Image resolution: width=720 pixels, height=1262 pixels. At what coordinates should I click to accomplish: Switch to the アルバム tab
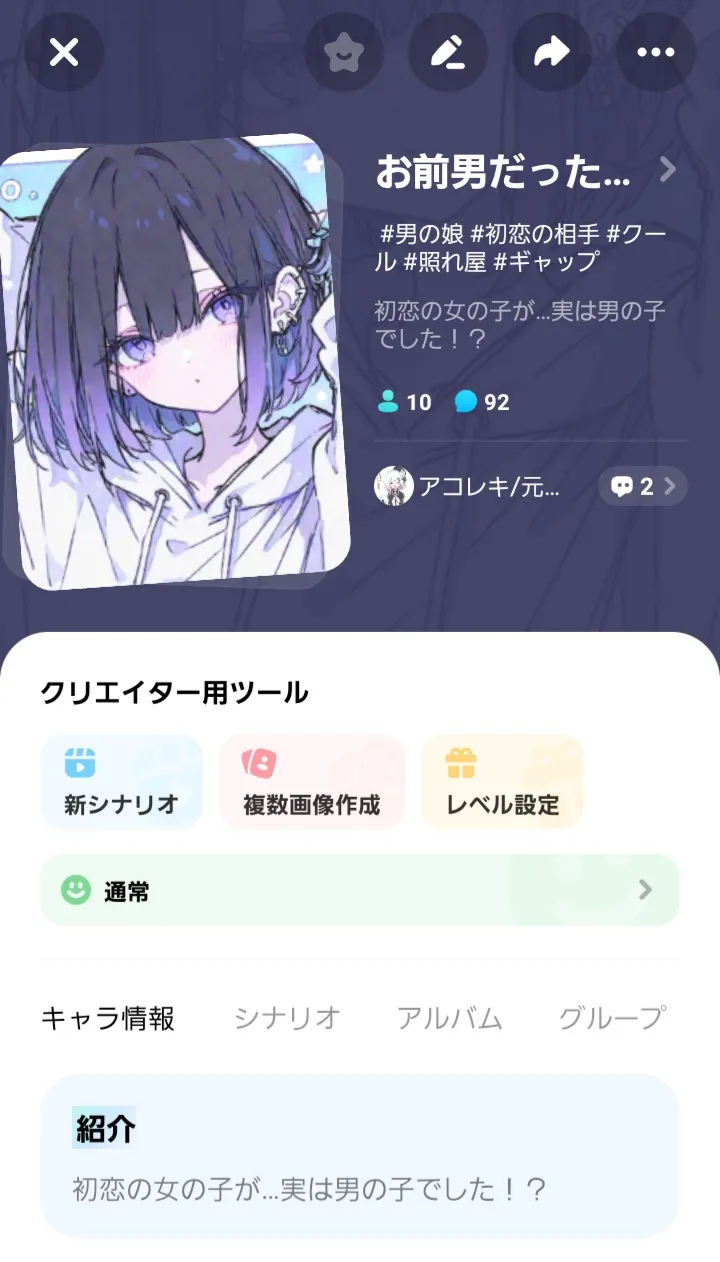tap(449, 1018)
